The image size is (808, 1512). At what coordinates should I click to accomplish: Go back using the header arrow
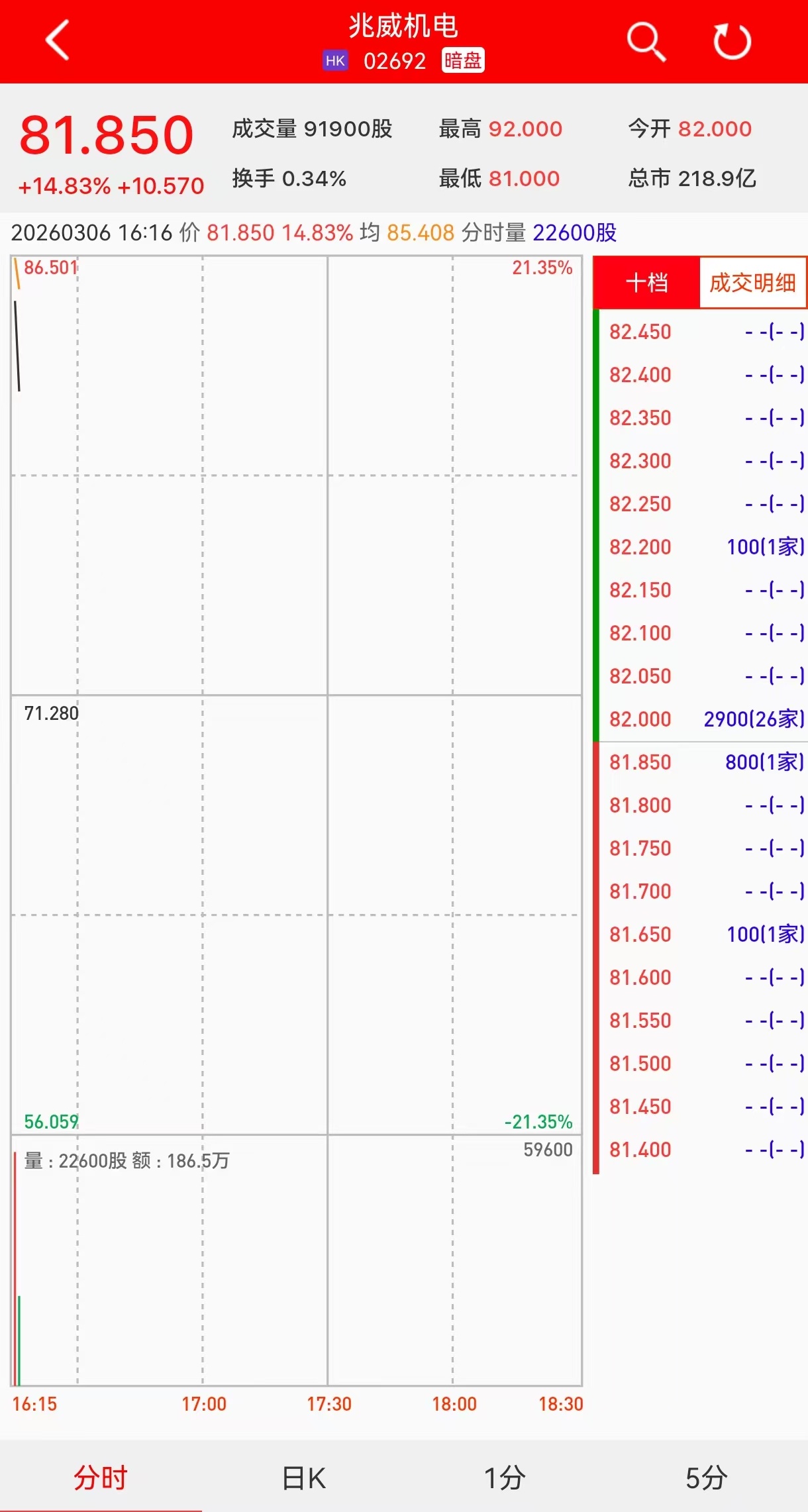click(x=58, y=40)
